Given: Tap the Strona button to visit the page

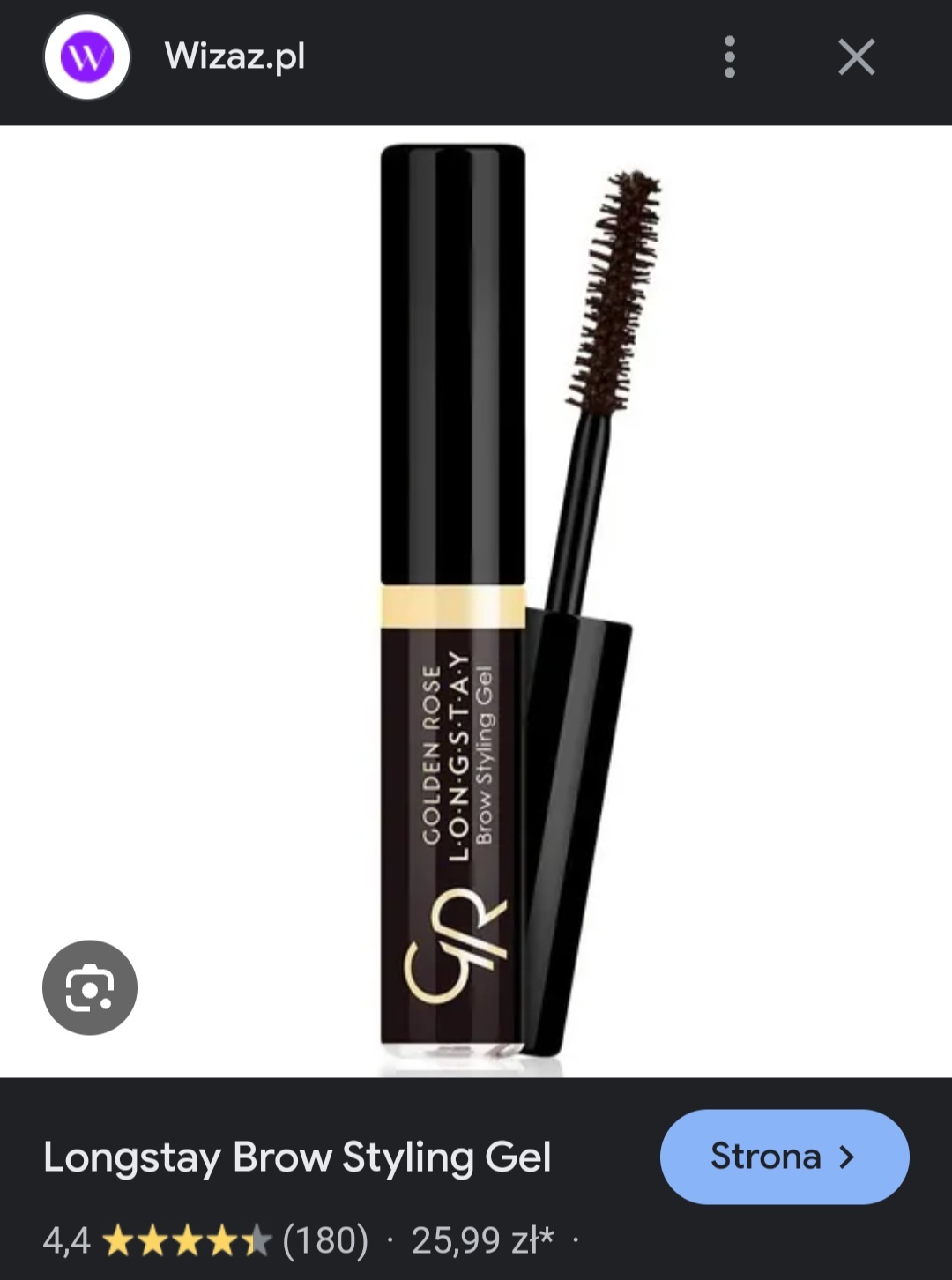Looking at the screenshot, I should click(x=784, y=1157).
